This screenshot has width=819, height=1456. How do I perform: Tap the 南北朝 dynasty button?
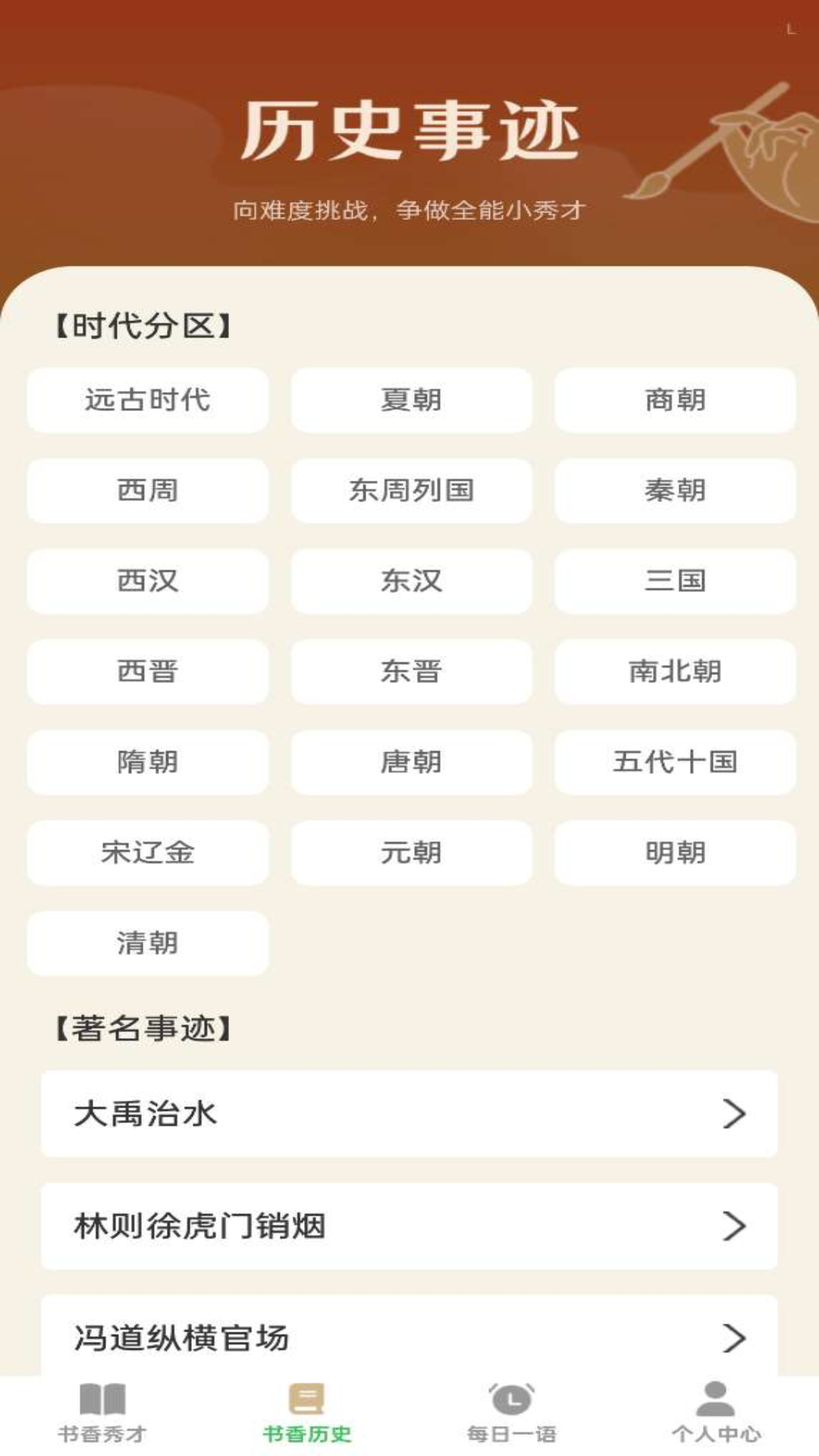pos(675,672)
